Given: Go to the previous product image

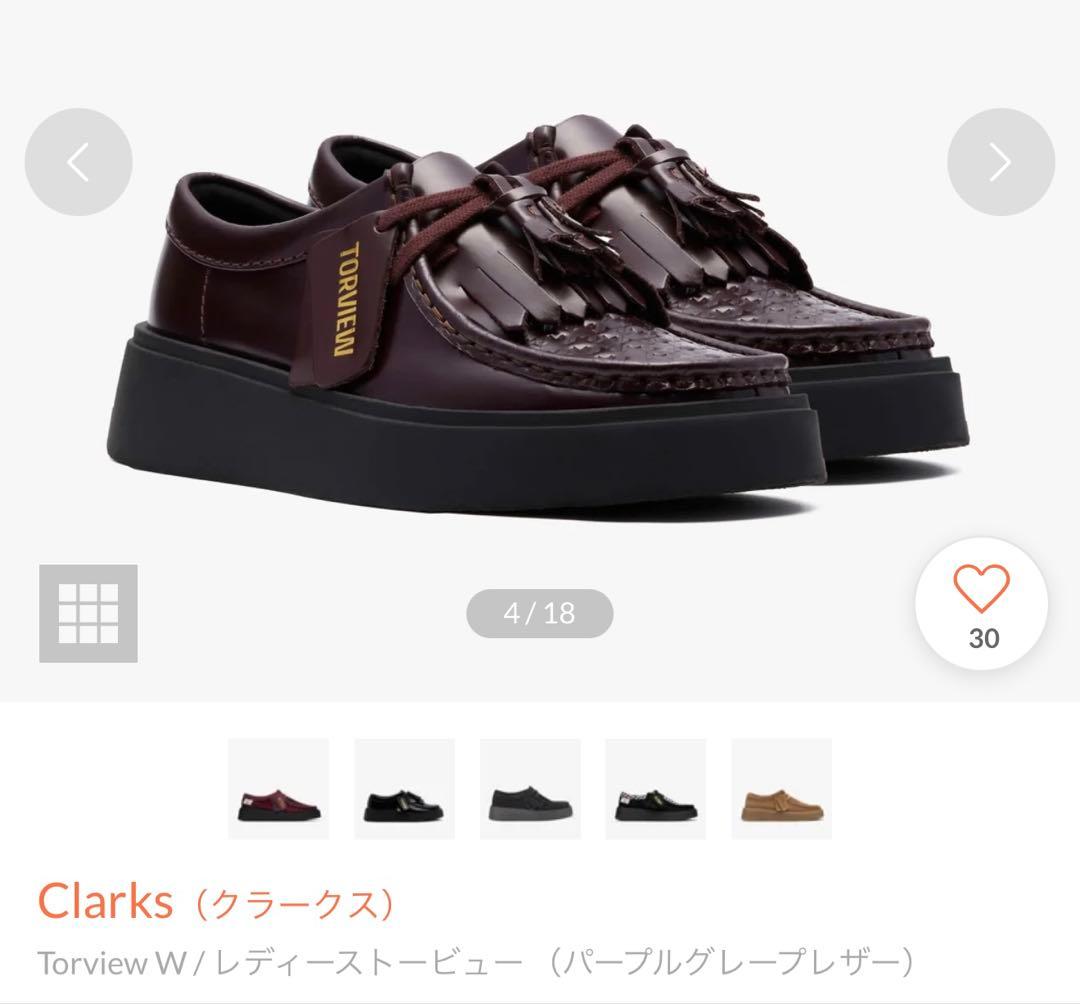Looking at the screenshot, I should tap(78, 162).
